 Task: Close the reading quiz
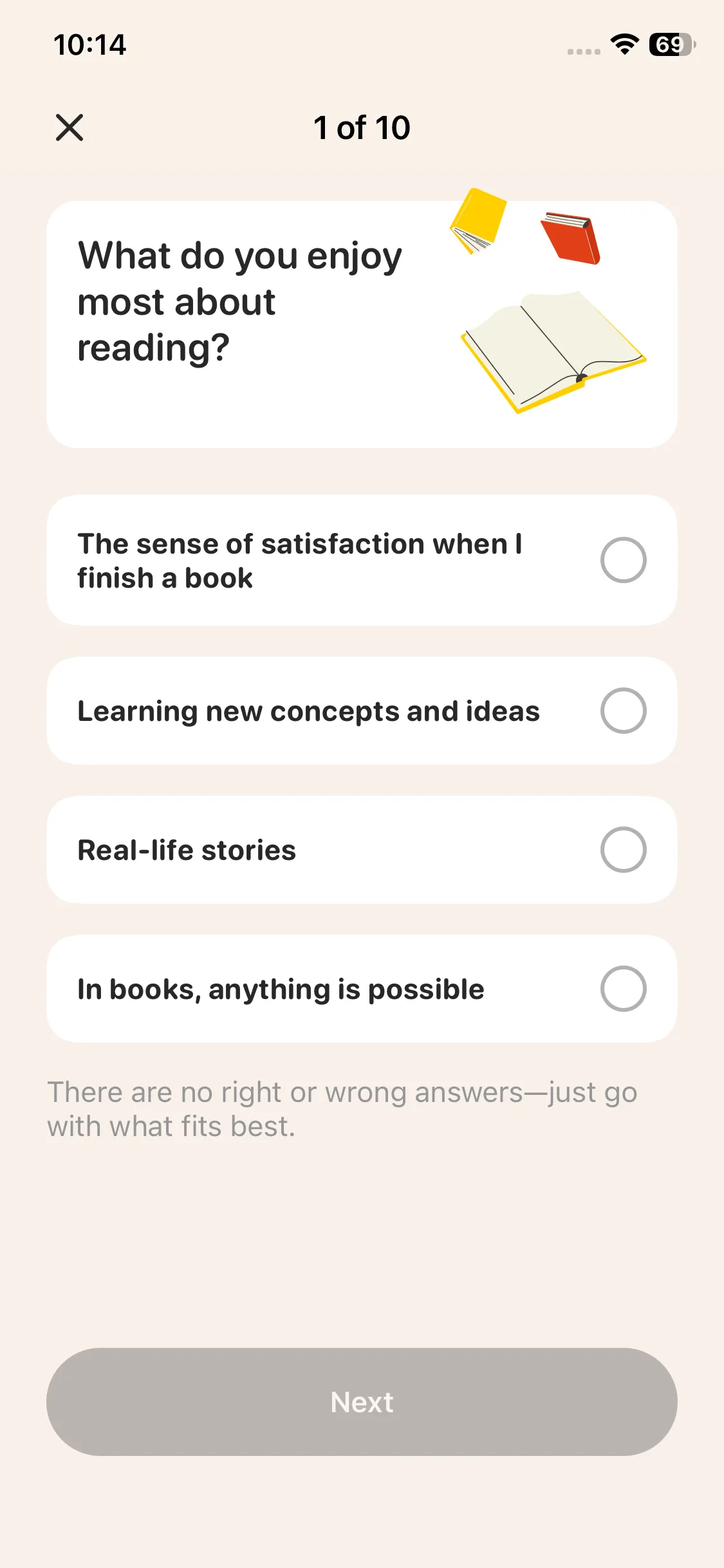pyautogui.click(x=70, y=127)
